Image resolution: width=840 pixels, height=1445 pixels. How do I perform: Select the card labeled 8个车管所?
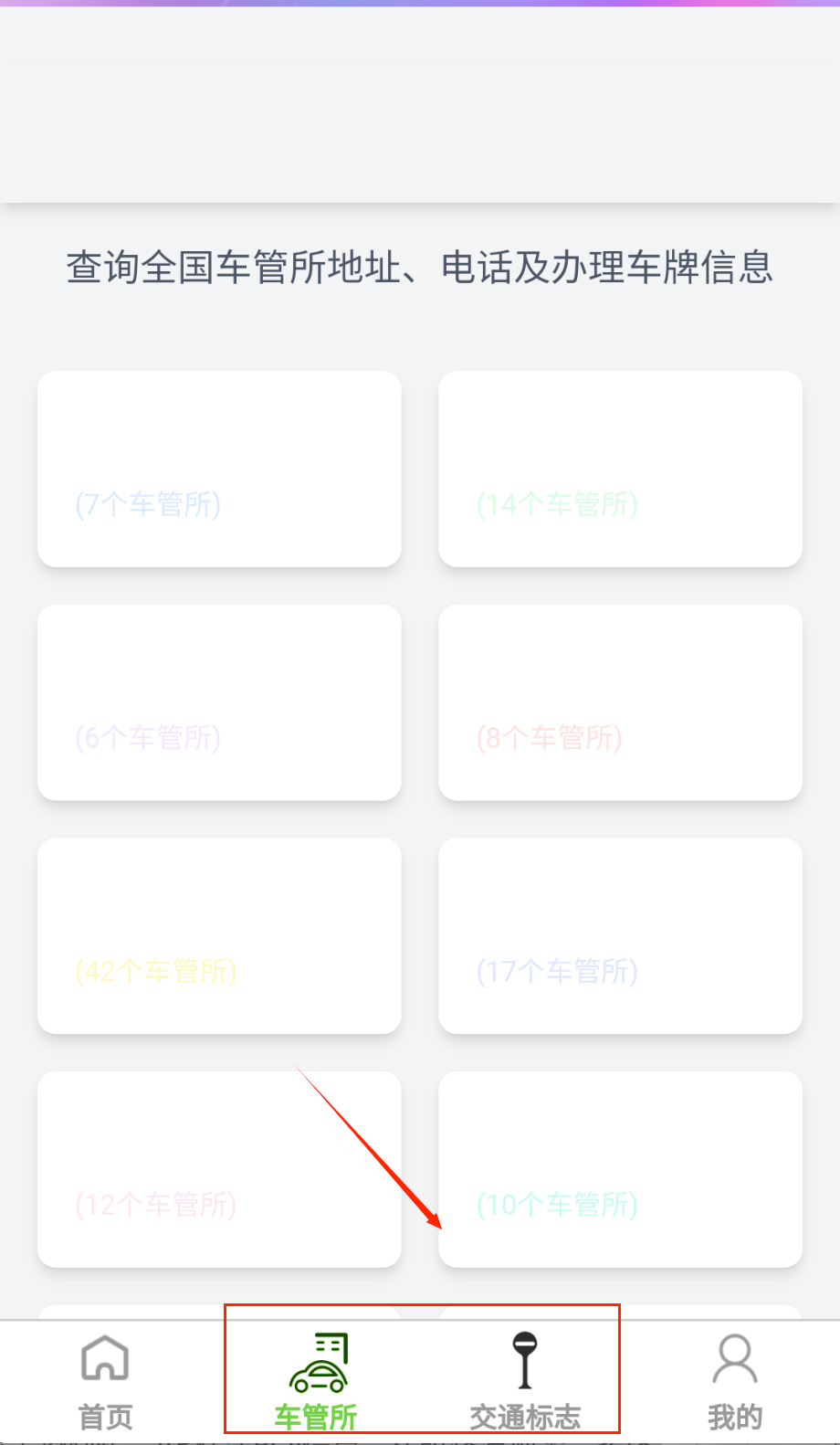620,702
